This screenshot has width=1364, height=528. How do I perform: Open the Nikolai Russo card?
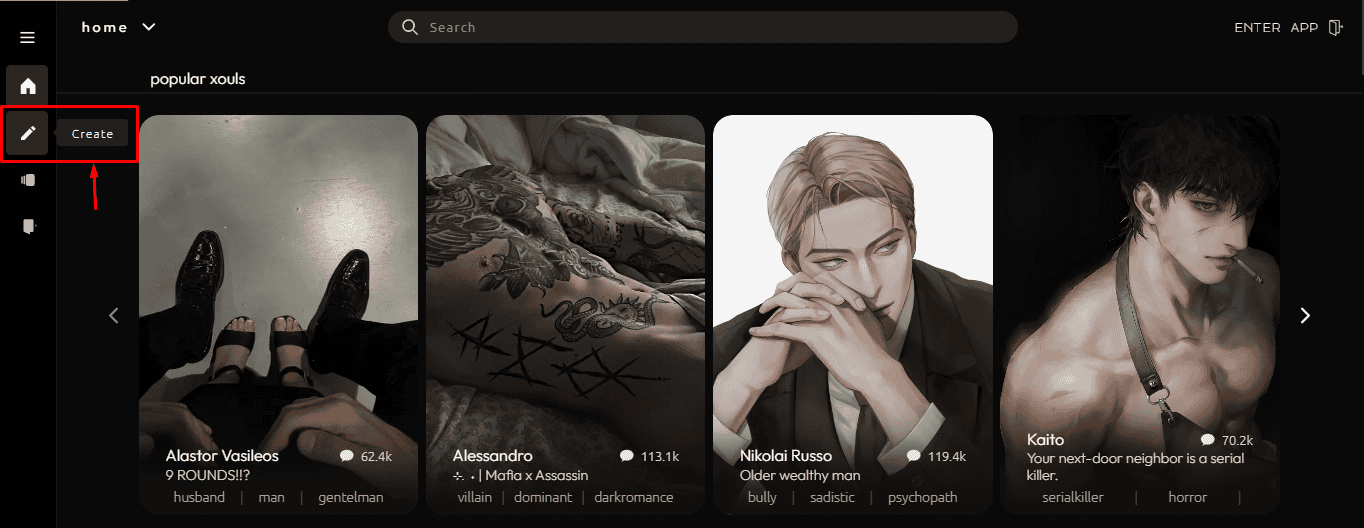click(x=852, y=300)
